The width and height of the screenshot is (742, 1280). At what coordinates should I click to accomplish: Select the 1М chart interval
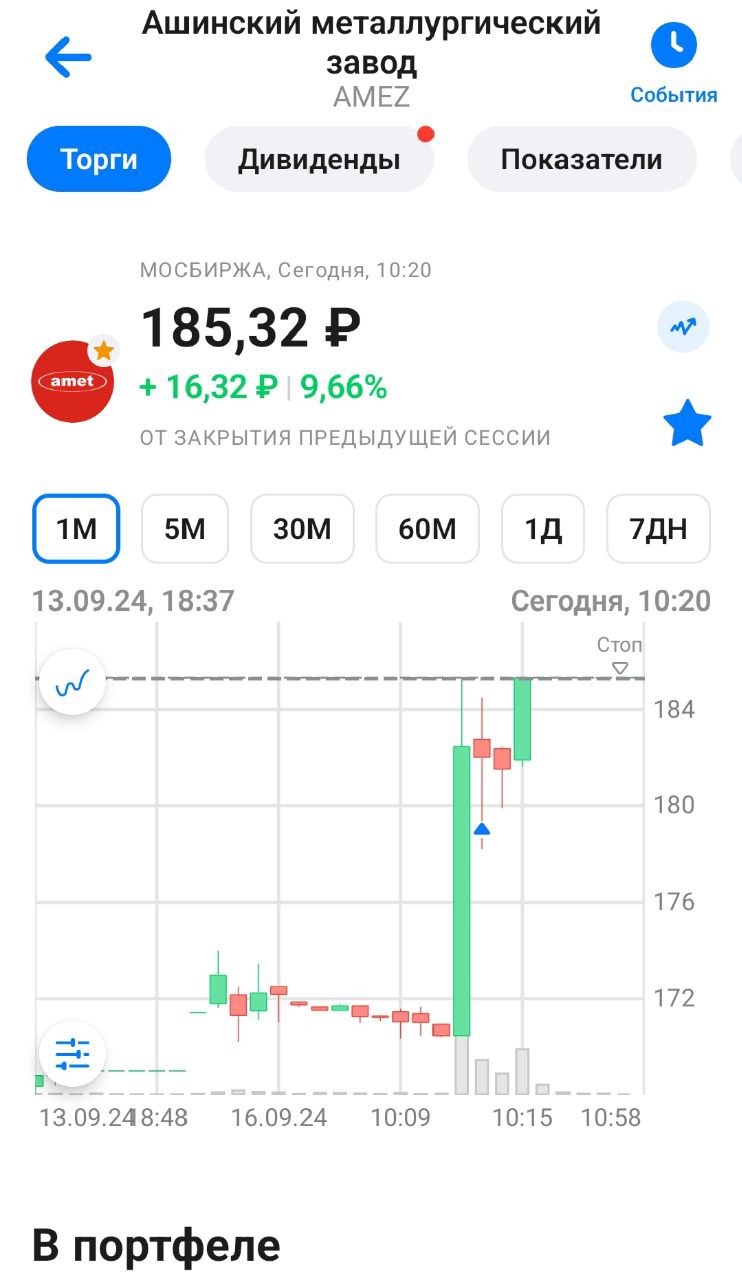pos(76,529)
